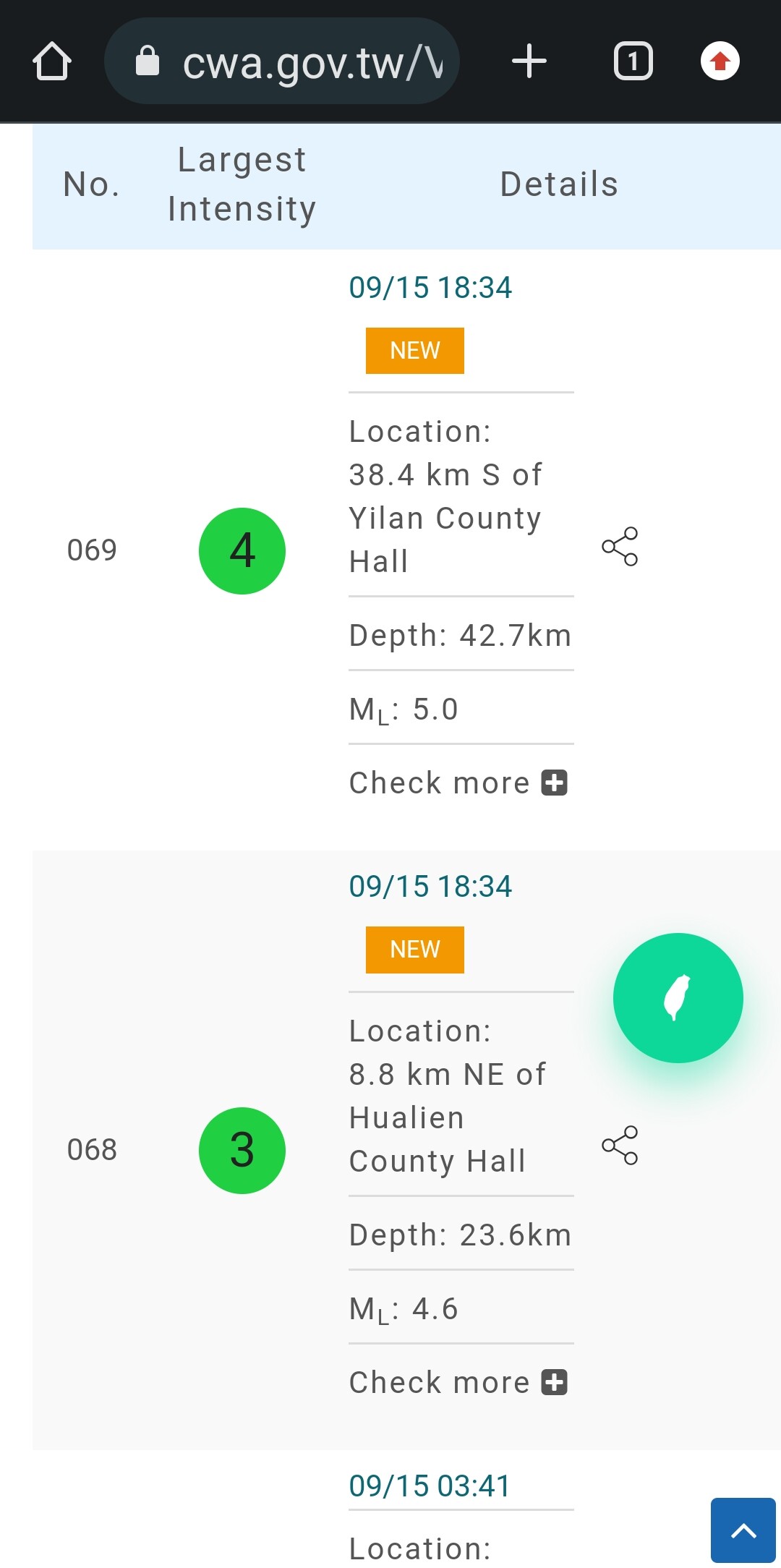Expand Check more for the Yilan earthquake
Screen dimensions: 781x1568
458,783
